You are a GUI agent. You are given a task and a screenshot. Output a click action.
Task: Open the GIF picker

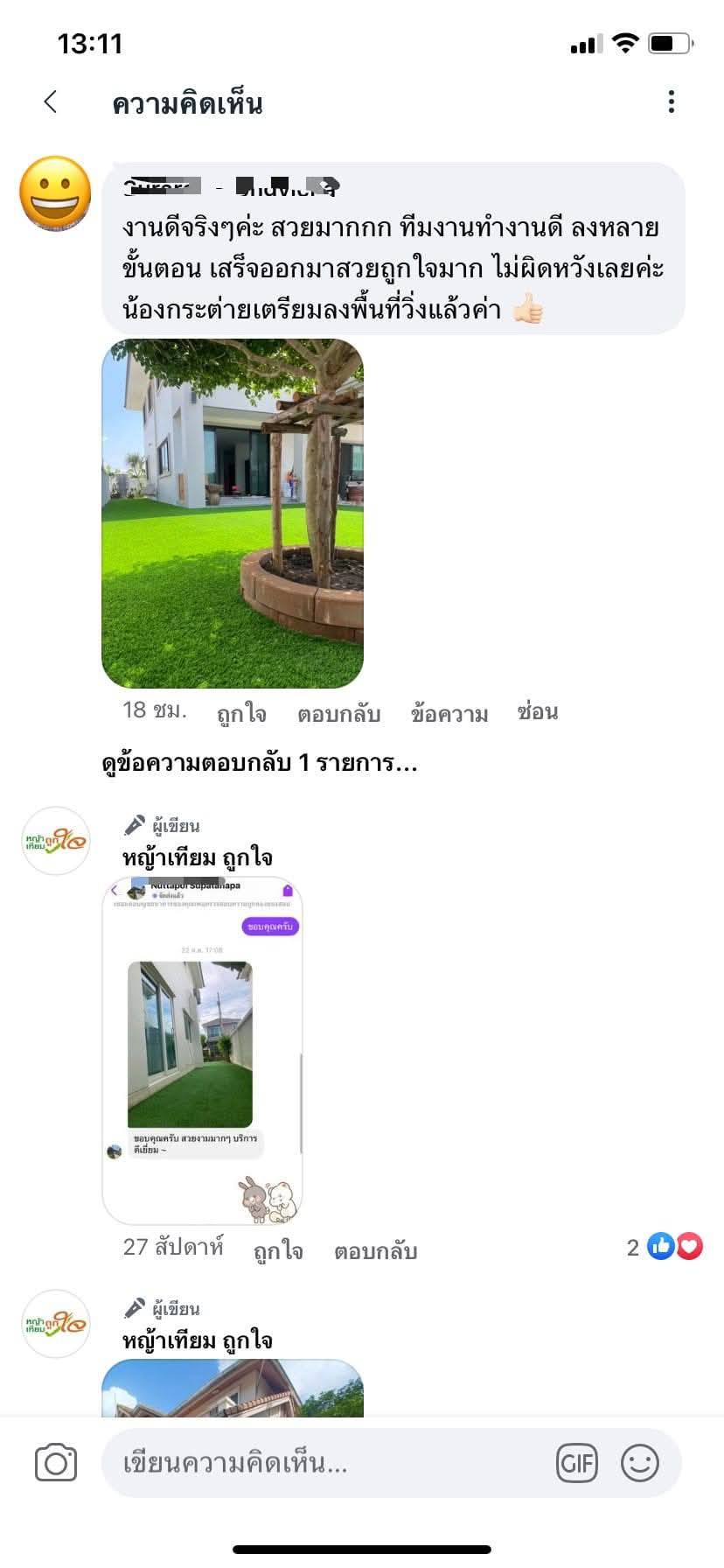(x=577, y=1463)
